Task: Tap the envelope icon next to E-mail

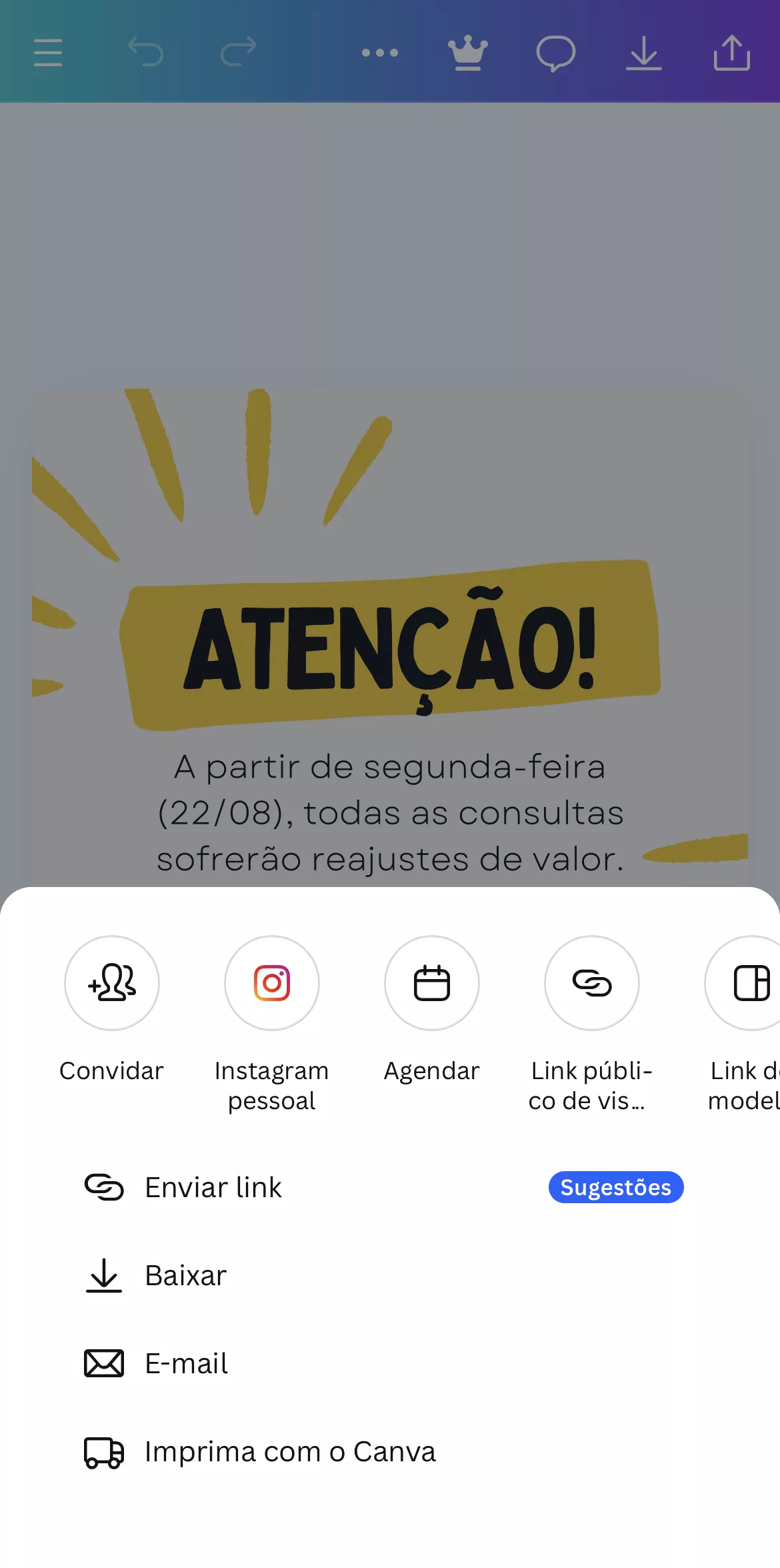Action: pyautogui.click(x=103, y=1363)
